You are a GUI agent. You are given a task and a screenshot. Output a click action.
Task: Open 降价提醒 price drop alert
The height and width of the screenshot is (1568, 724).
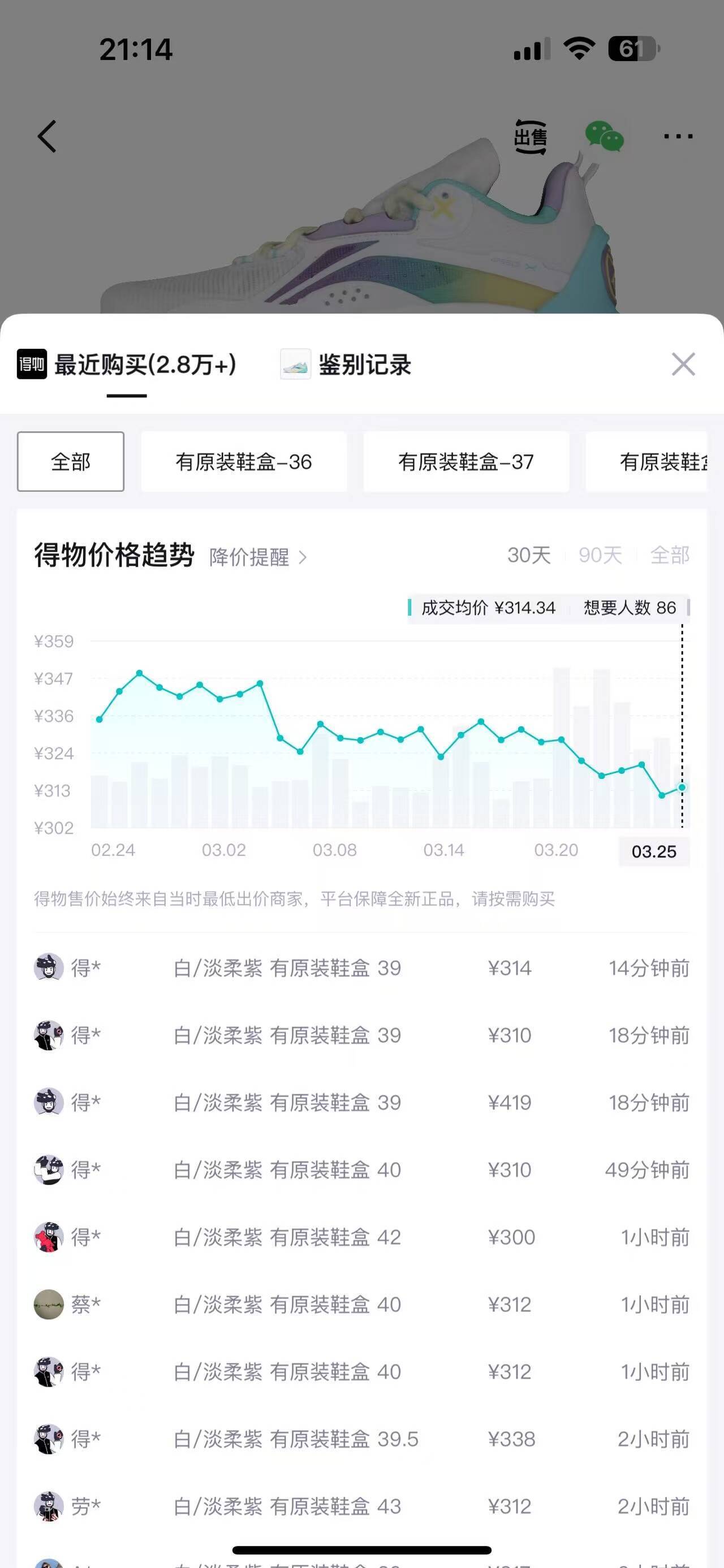(x=258, y=557)
